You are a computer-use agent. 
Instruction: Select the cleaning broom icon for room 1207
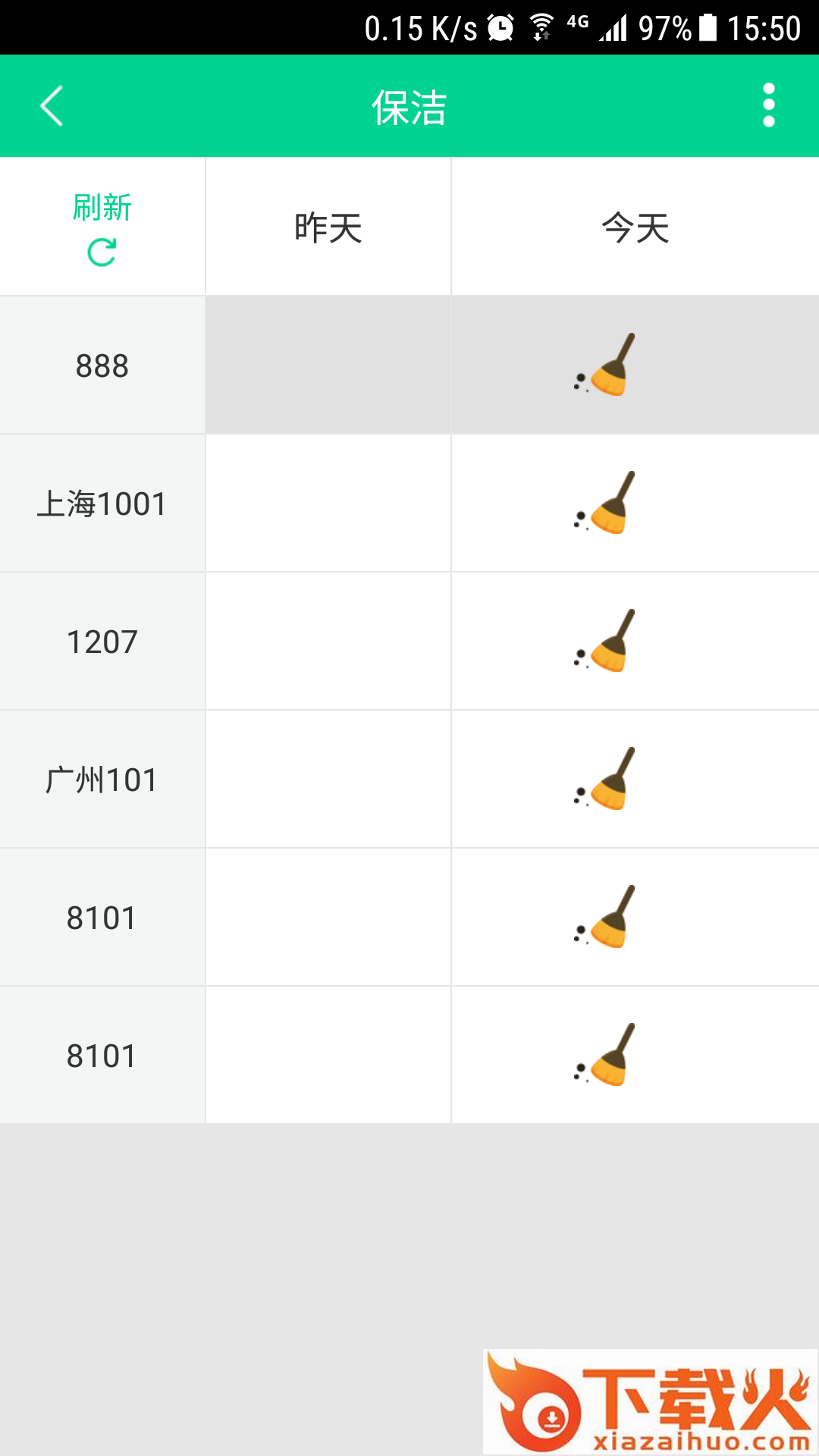tap(607, 641)
